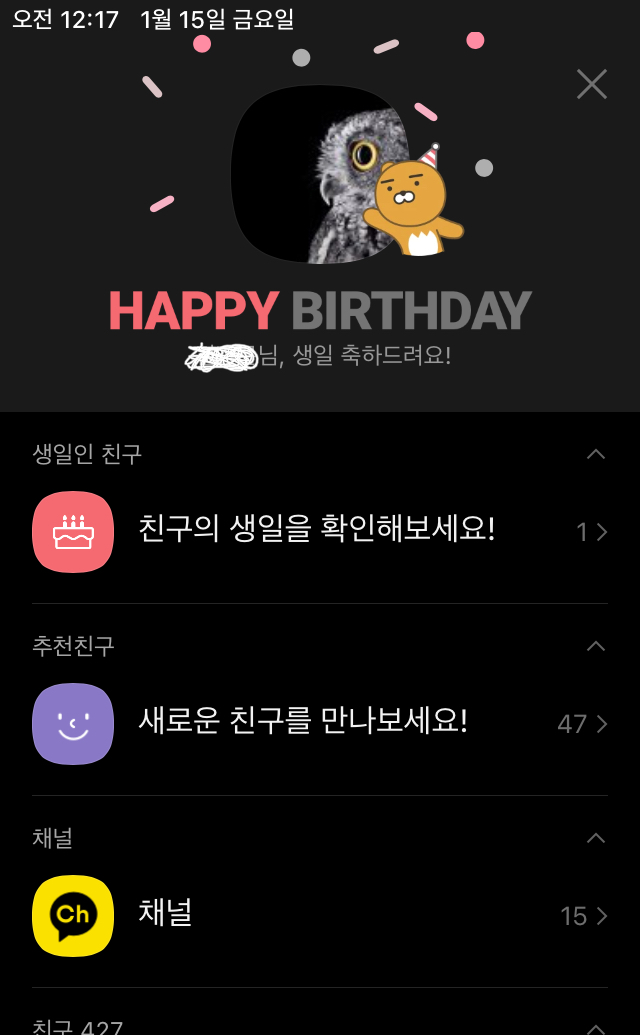640x1035 pixels.
Task: Dismiss the Happy Birthday banner
Action: [x=592, y=85]
